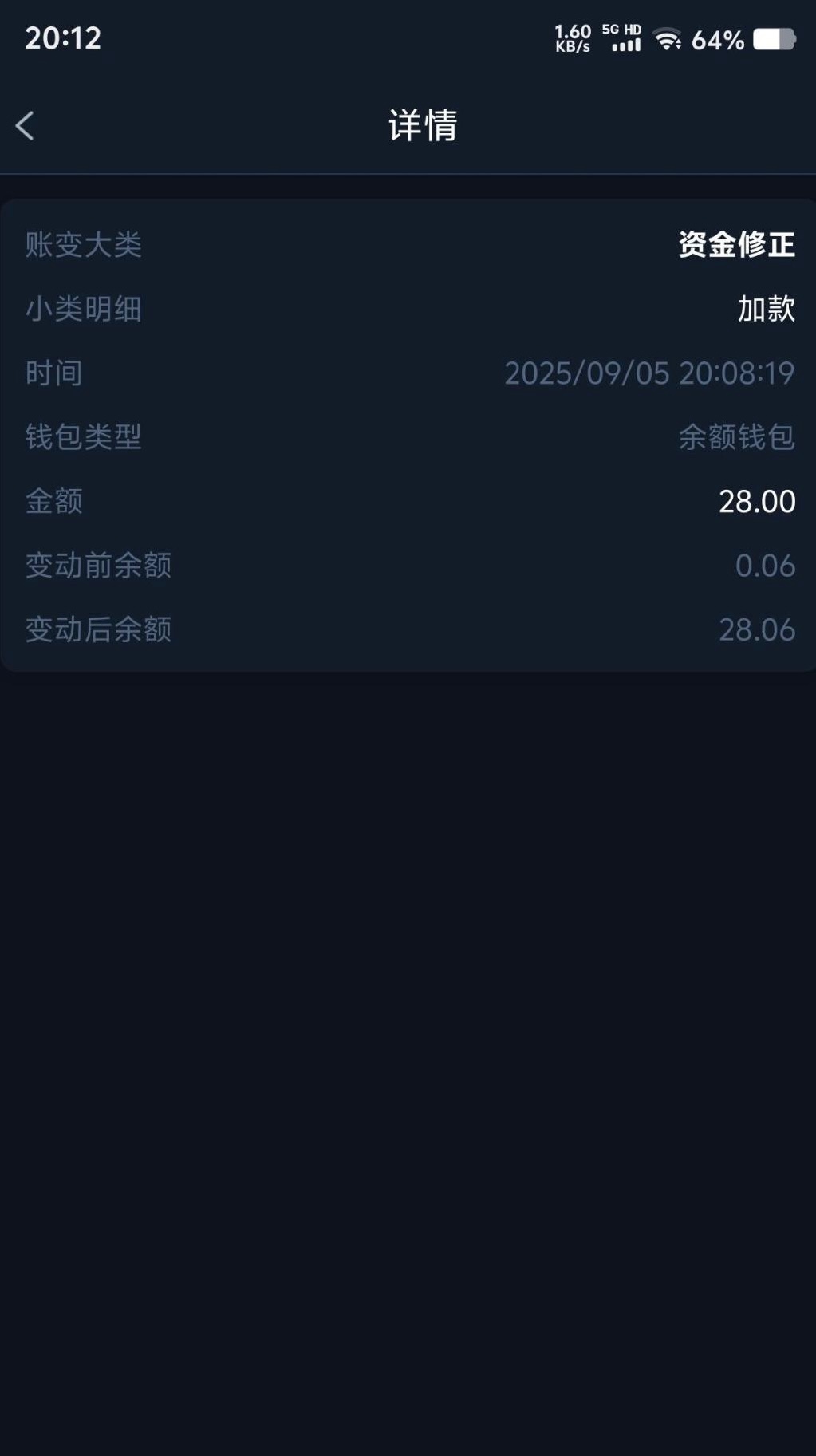The width and height of the screenshot is (816, 1456).
Task: Tap the clock showing 20:12
Action: 63,37
